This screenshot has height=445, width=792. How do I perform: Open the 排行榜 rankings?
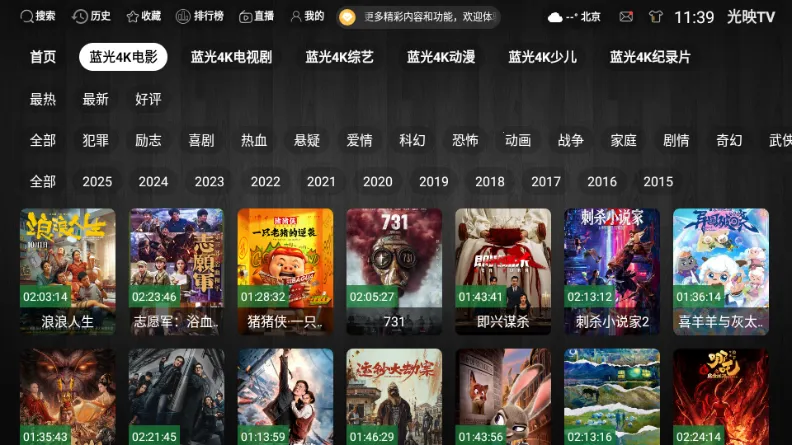coord(200,17)
